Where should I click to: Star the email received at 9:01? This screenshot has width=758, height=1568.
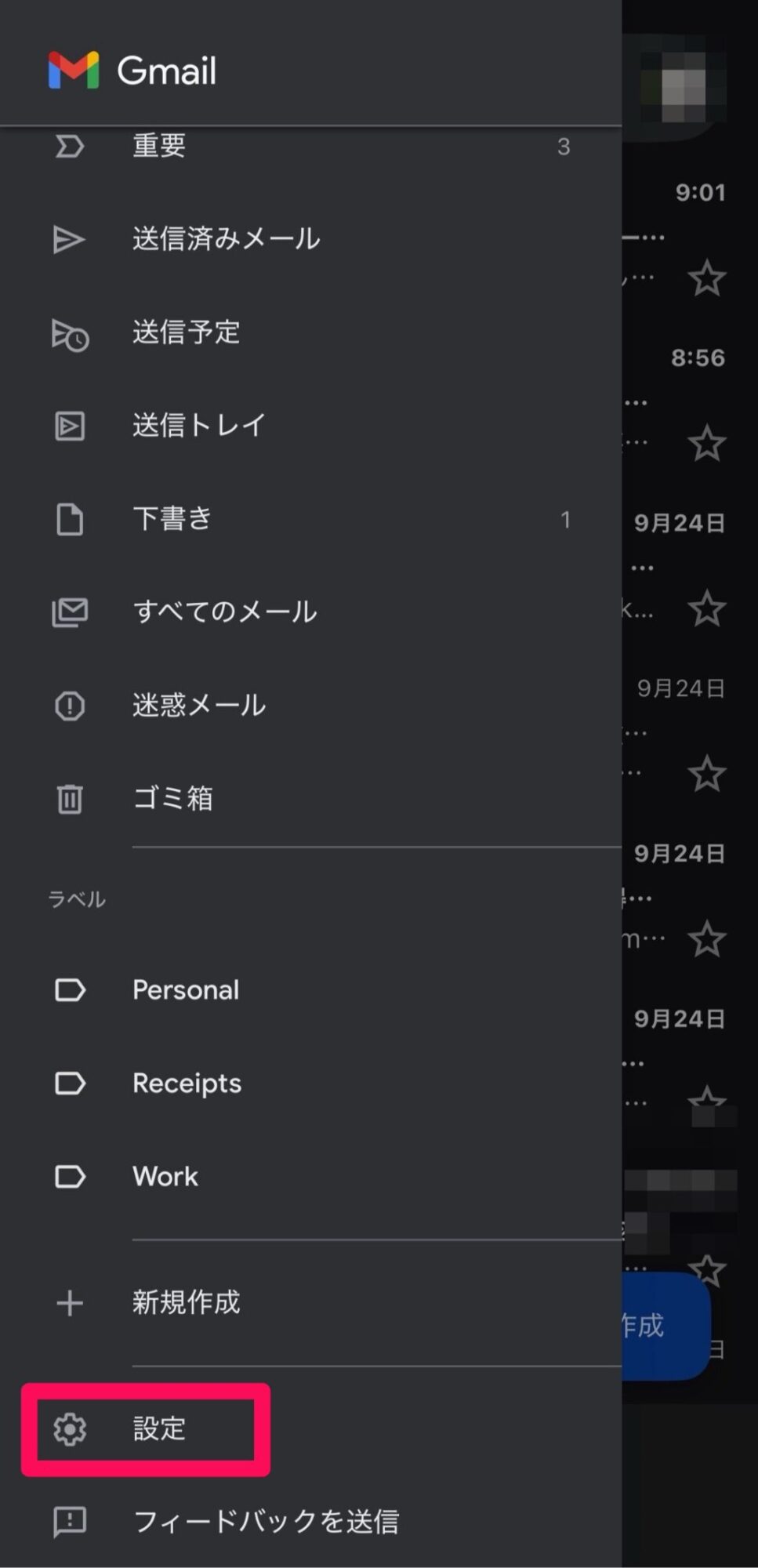(x=706, y=278)
